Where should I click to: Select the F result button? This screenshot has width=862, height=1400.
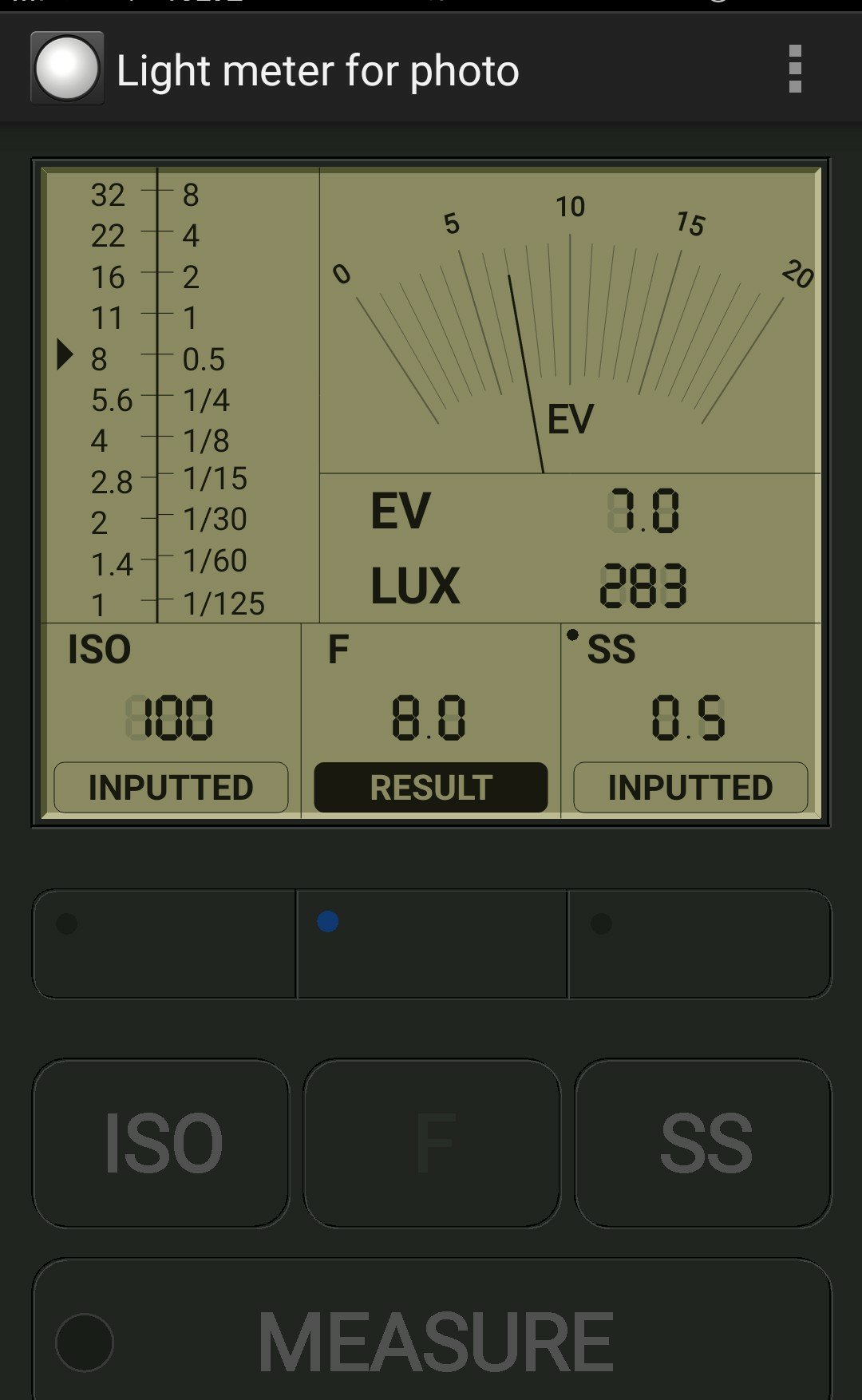[431, 787]
